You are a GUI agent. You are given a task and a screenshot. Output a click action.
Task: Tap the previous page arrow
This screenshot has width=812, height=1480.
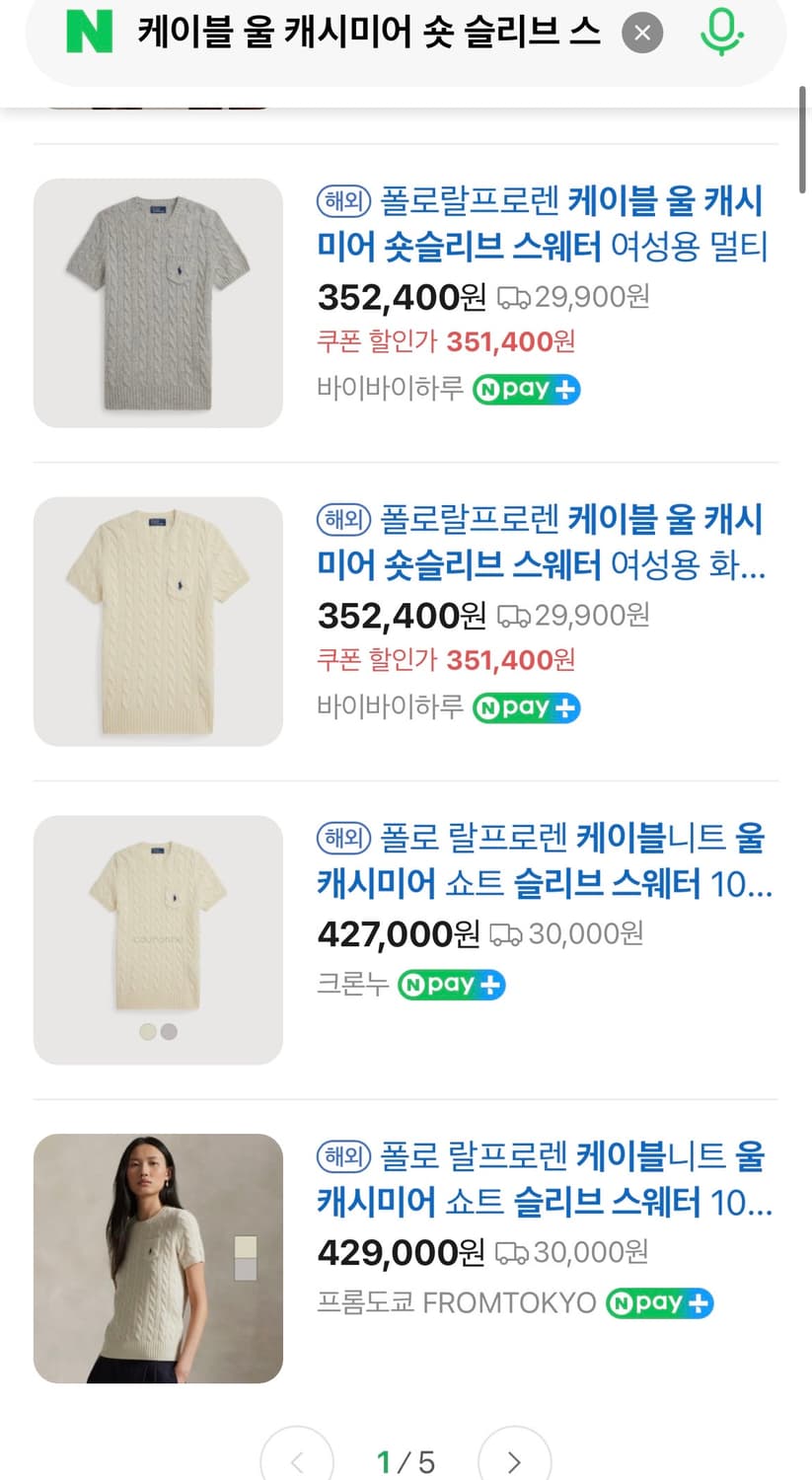297,1460
